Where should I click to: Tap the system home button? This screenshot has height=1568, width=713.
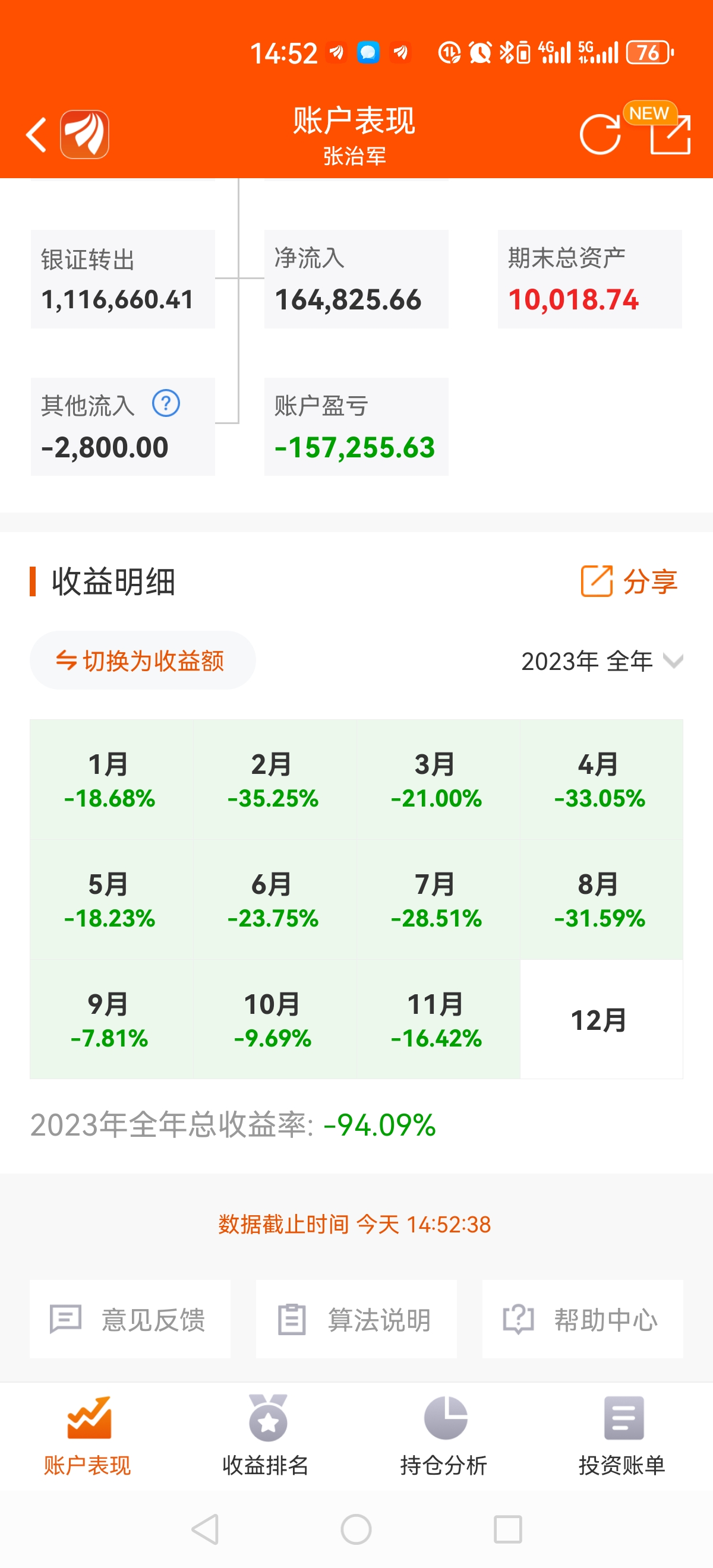356,1529
